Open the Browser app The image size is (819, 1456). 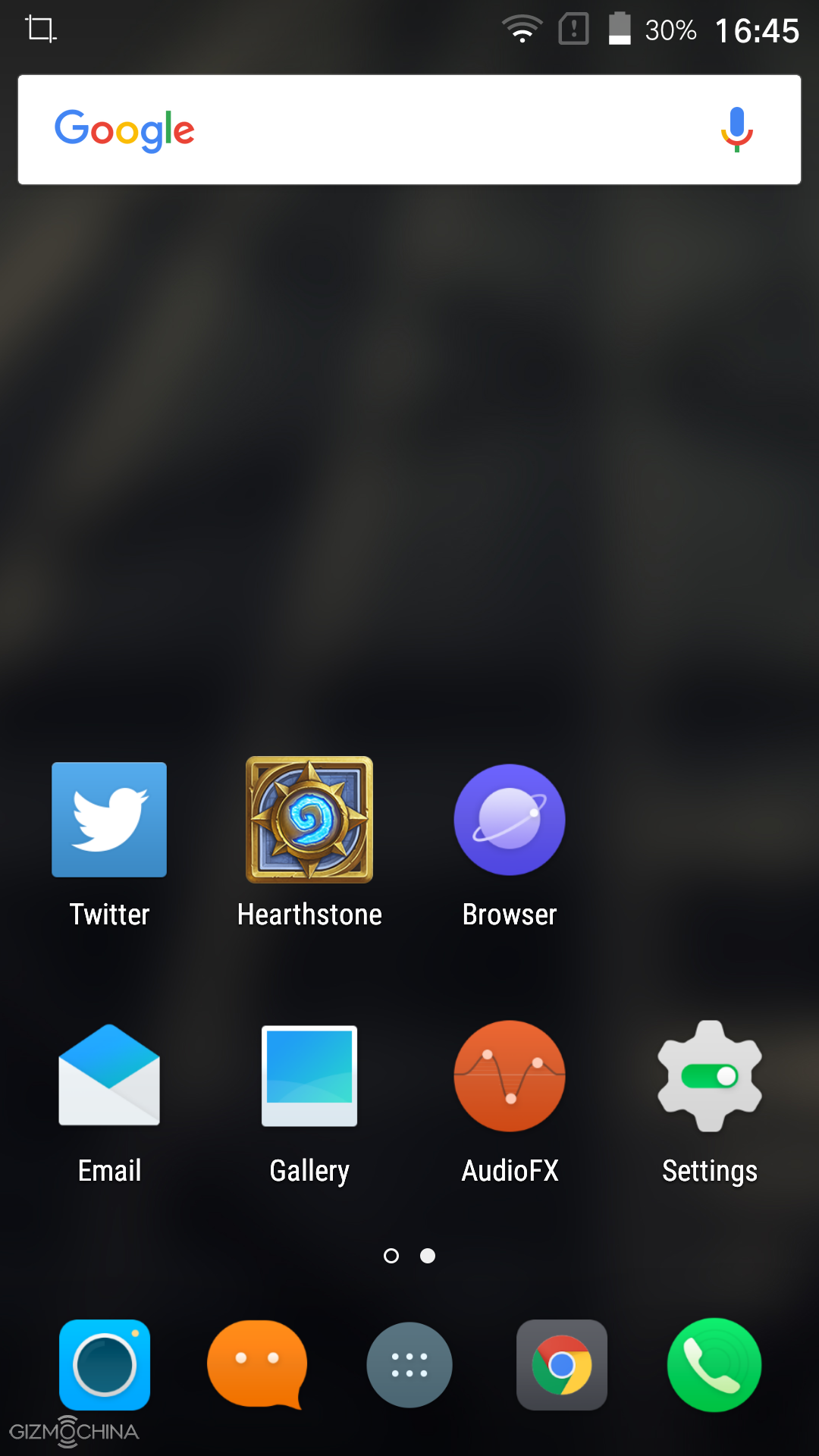coord(510,820)
